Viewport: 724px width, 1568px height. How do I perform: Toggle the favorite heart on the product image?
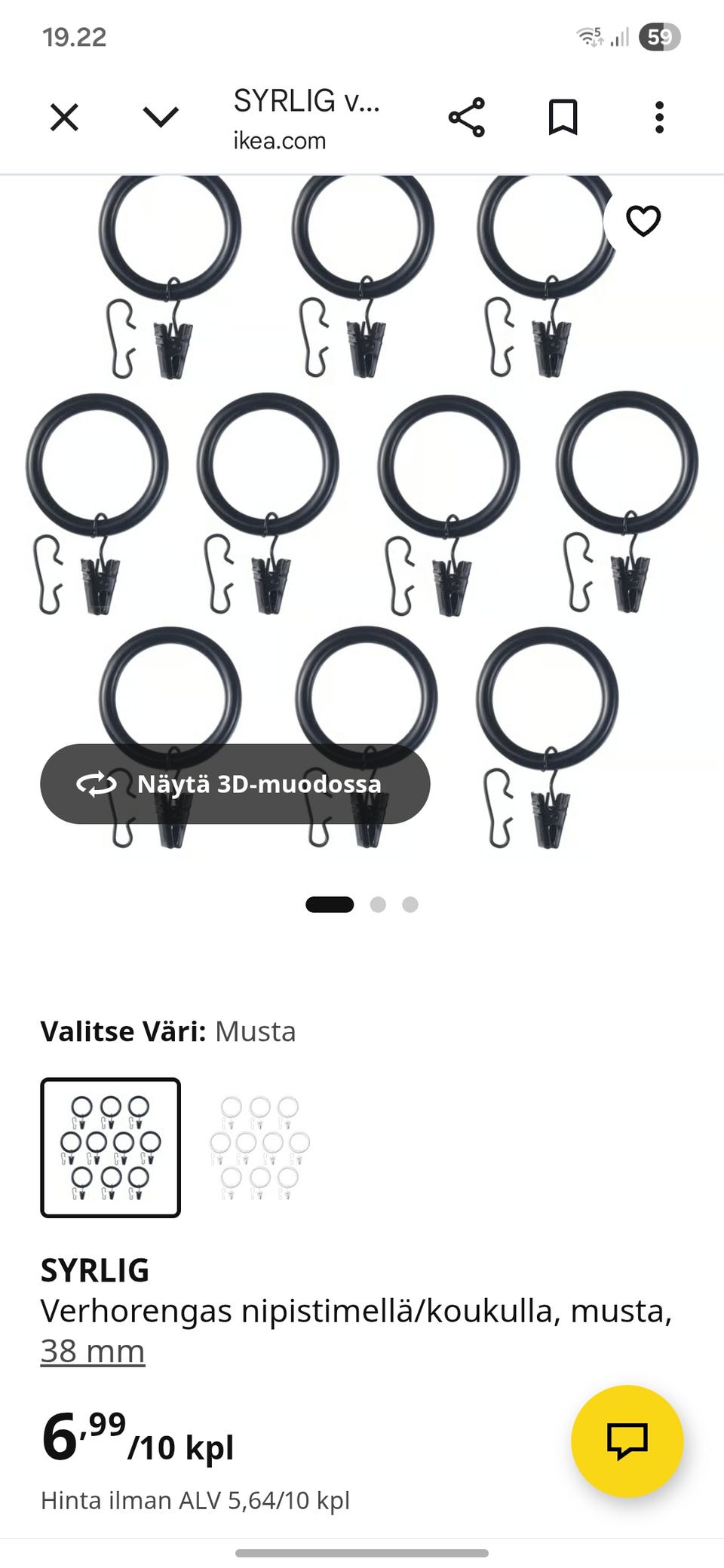[x=644, y=221]
